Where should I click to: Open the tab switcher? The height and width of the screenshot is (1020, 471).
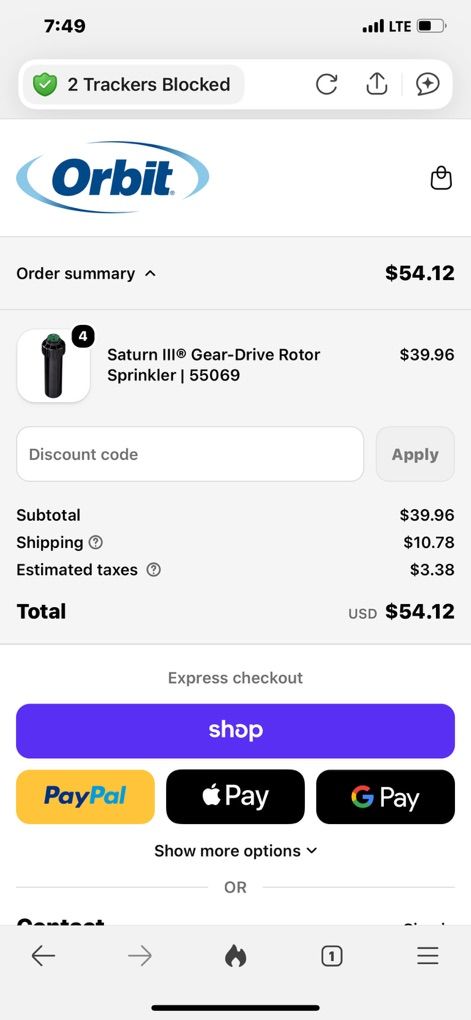[332, 956]
